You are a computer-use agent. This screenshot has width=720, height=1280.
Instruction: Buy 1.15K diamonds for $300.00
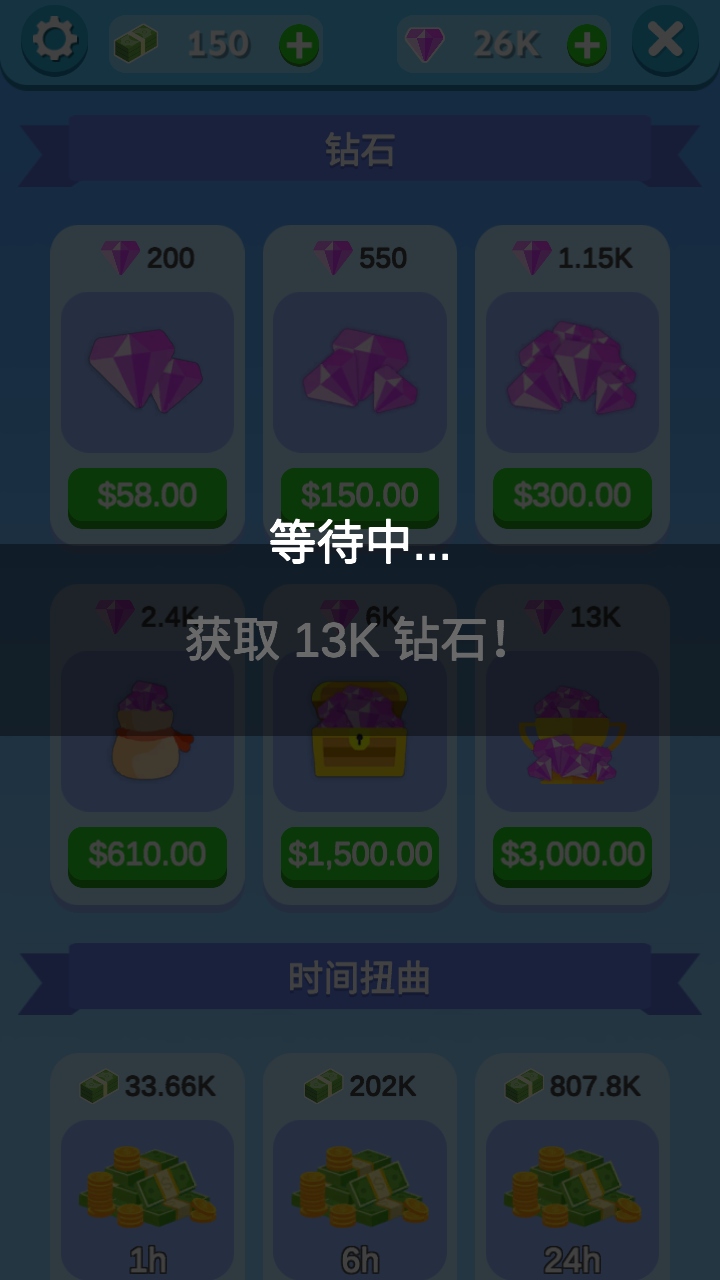572,495
